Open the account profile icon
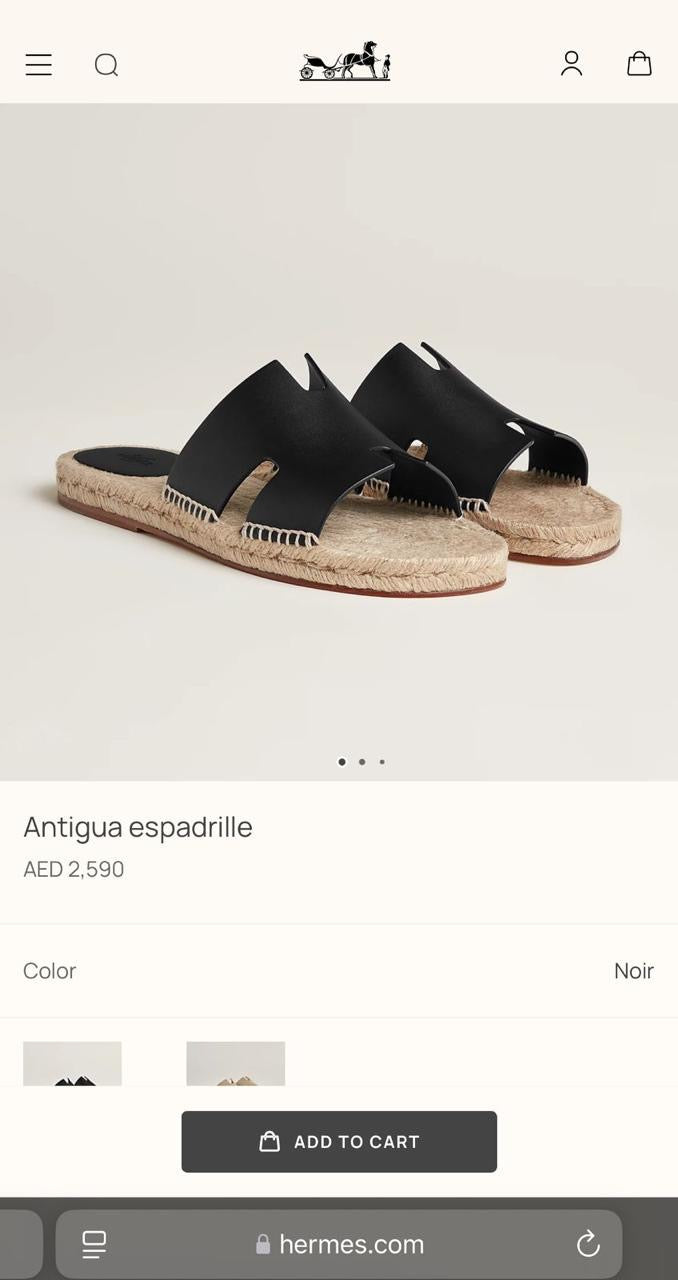Screen dimensions: 678x1280 (571, 64)
